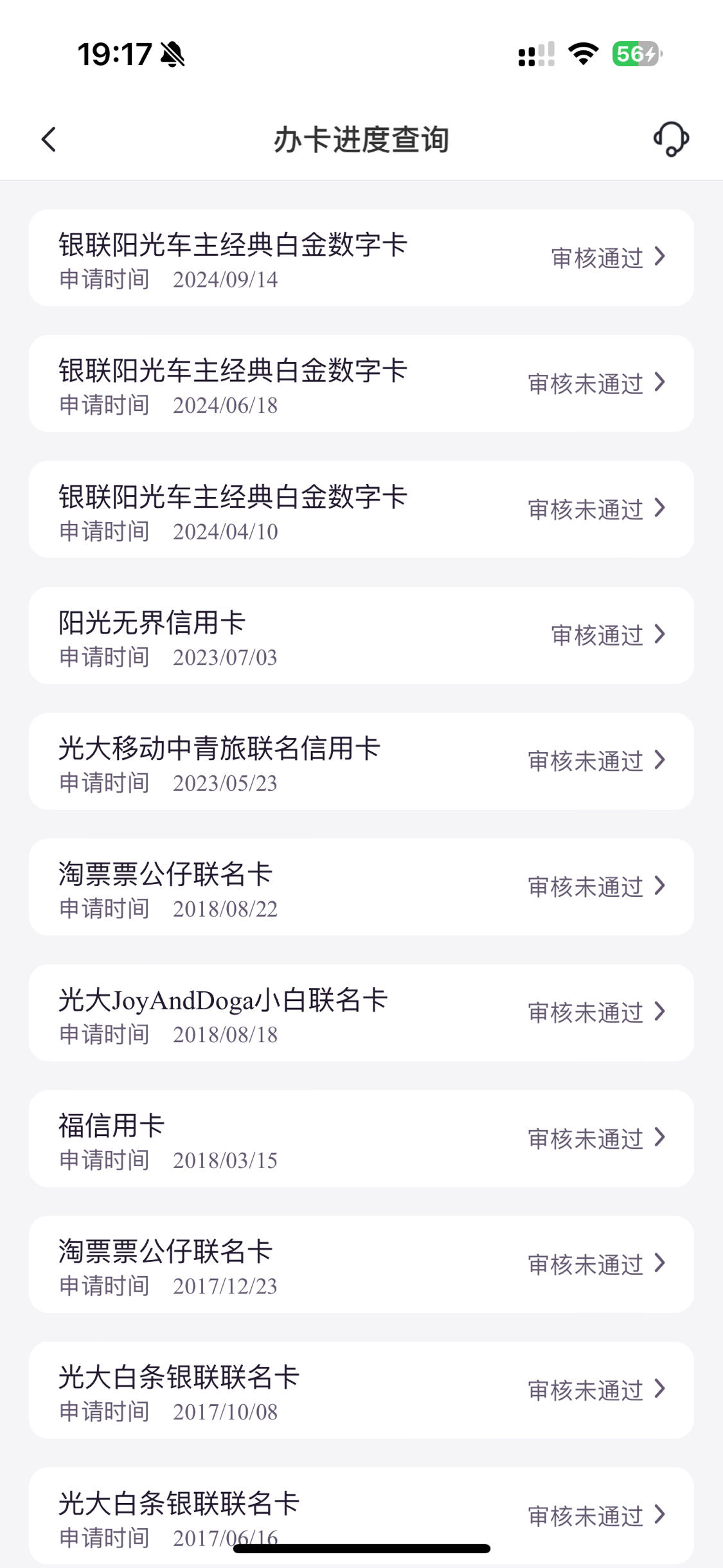Open 光大JoyAndDoga小白联名卡 application

[361, 1013]
